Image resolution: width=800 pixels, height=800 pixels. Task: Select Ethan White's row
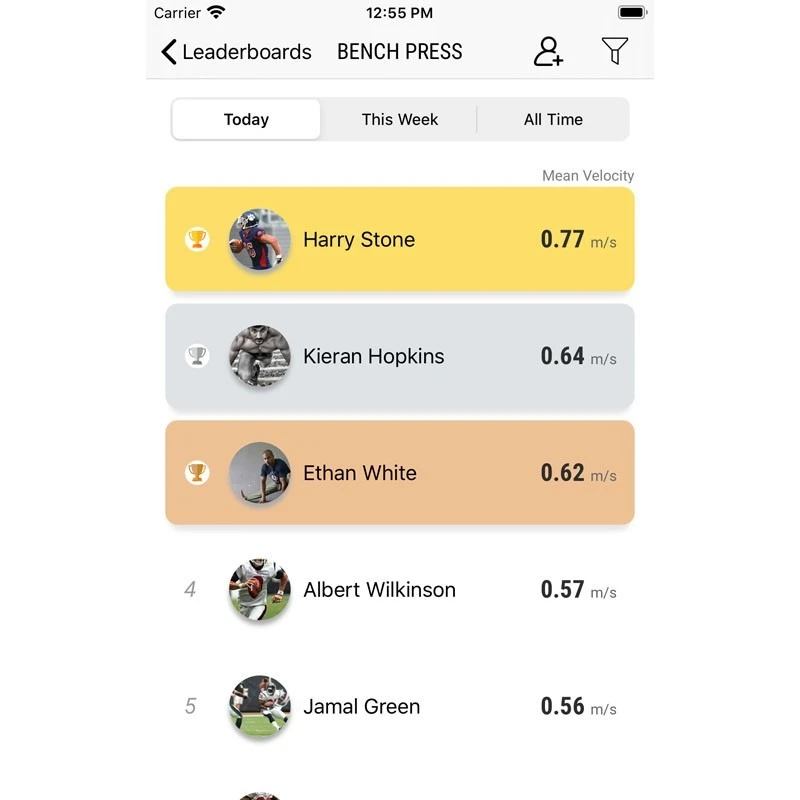click(x=400, y=473)
